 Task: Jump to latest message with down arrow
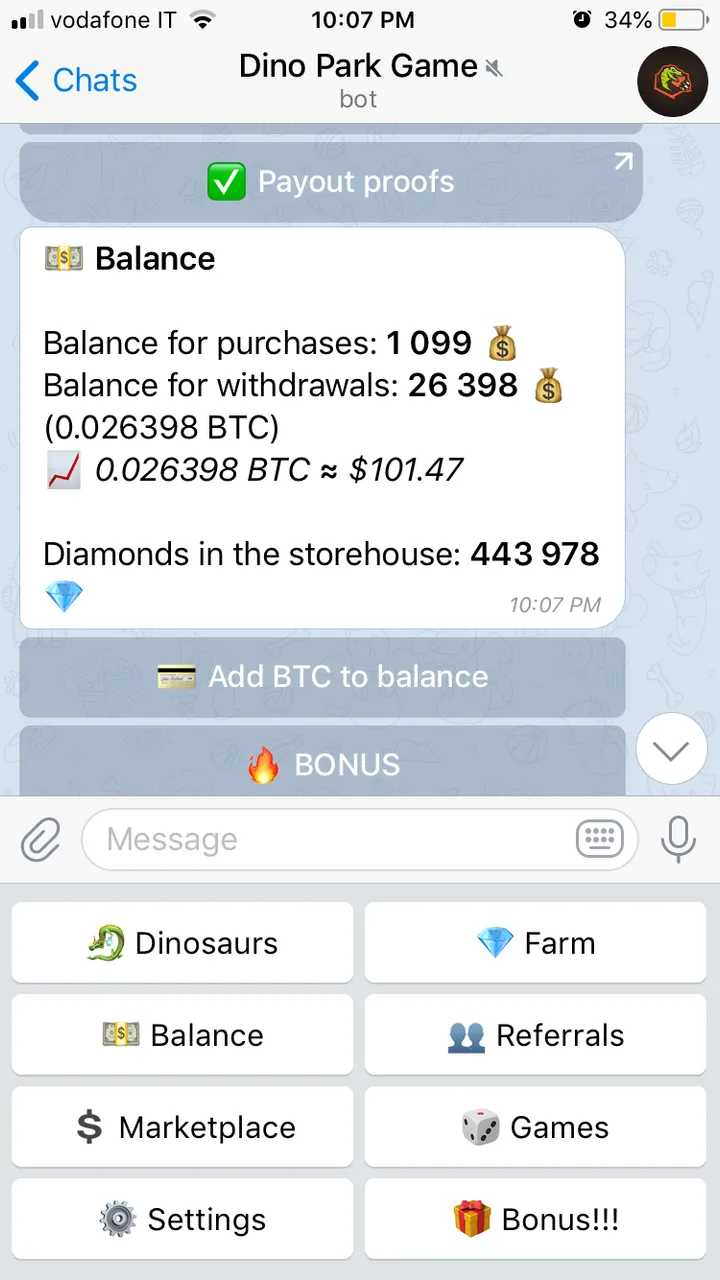(x=671, y=751)
